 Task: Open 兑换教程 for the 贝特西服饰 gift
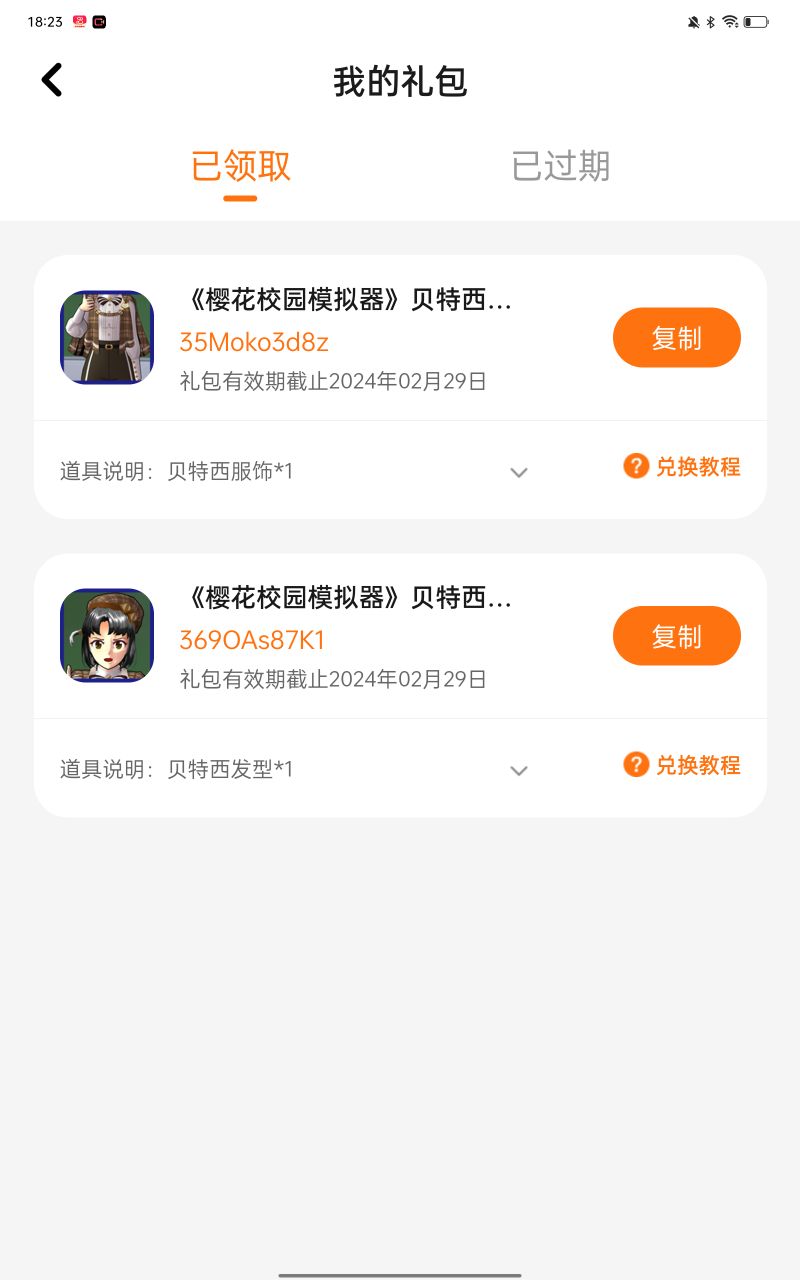[x=682, y=466]
